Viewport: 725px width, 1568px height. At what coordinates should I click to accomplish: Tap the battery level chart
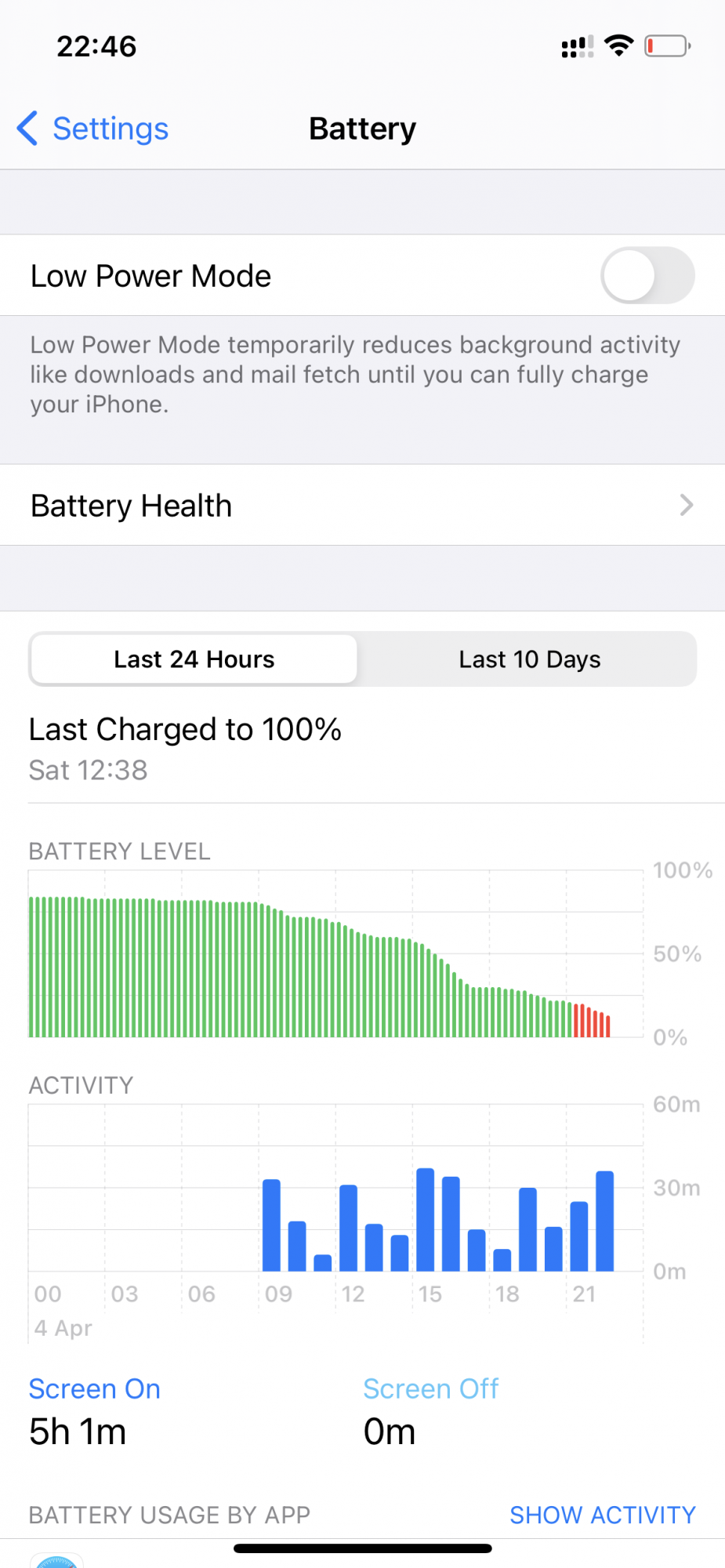coord(335,953)
